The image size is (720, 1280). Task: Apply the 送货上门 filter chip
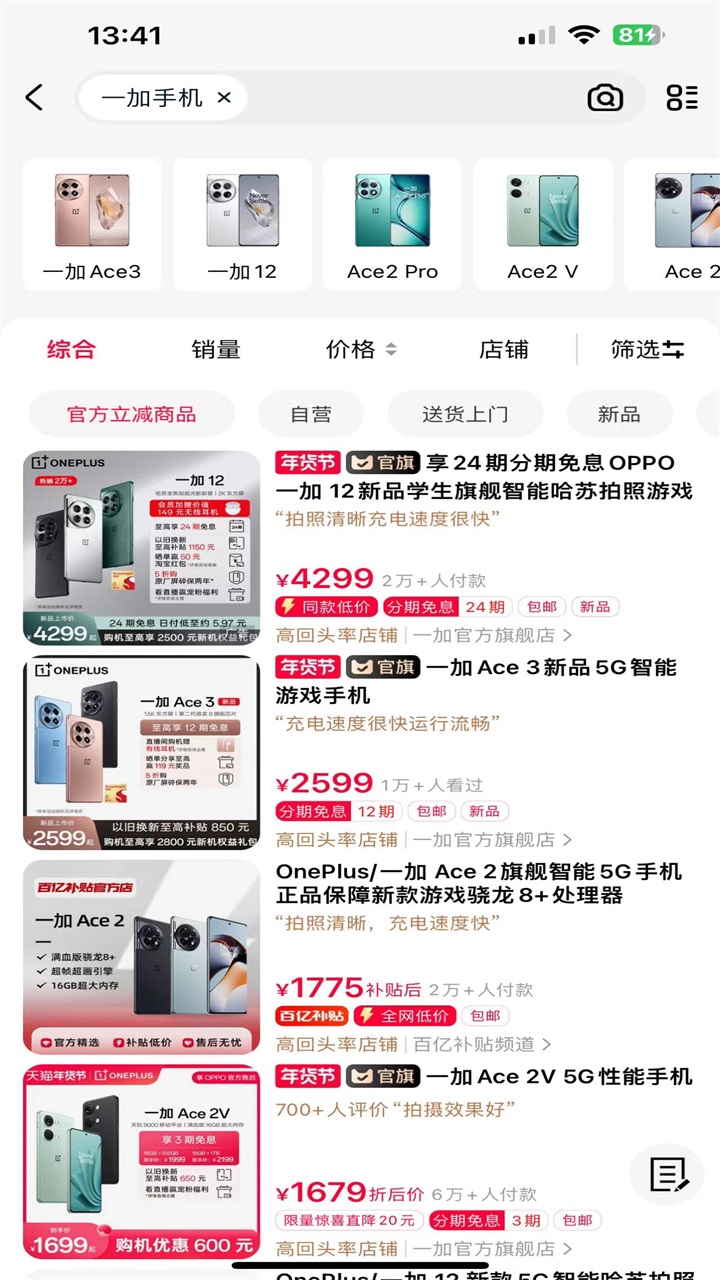tap(465, 414)
